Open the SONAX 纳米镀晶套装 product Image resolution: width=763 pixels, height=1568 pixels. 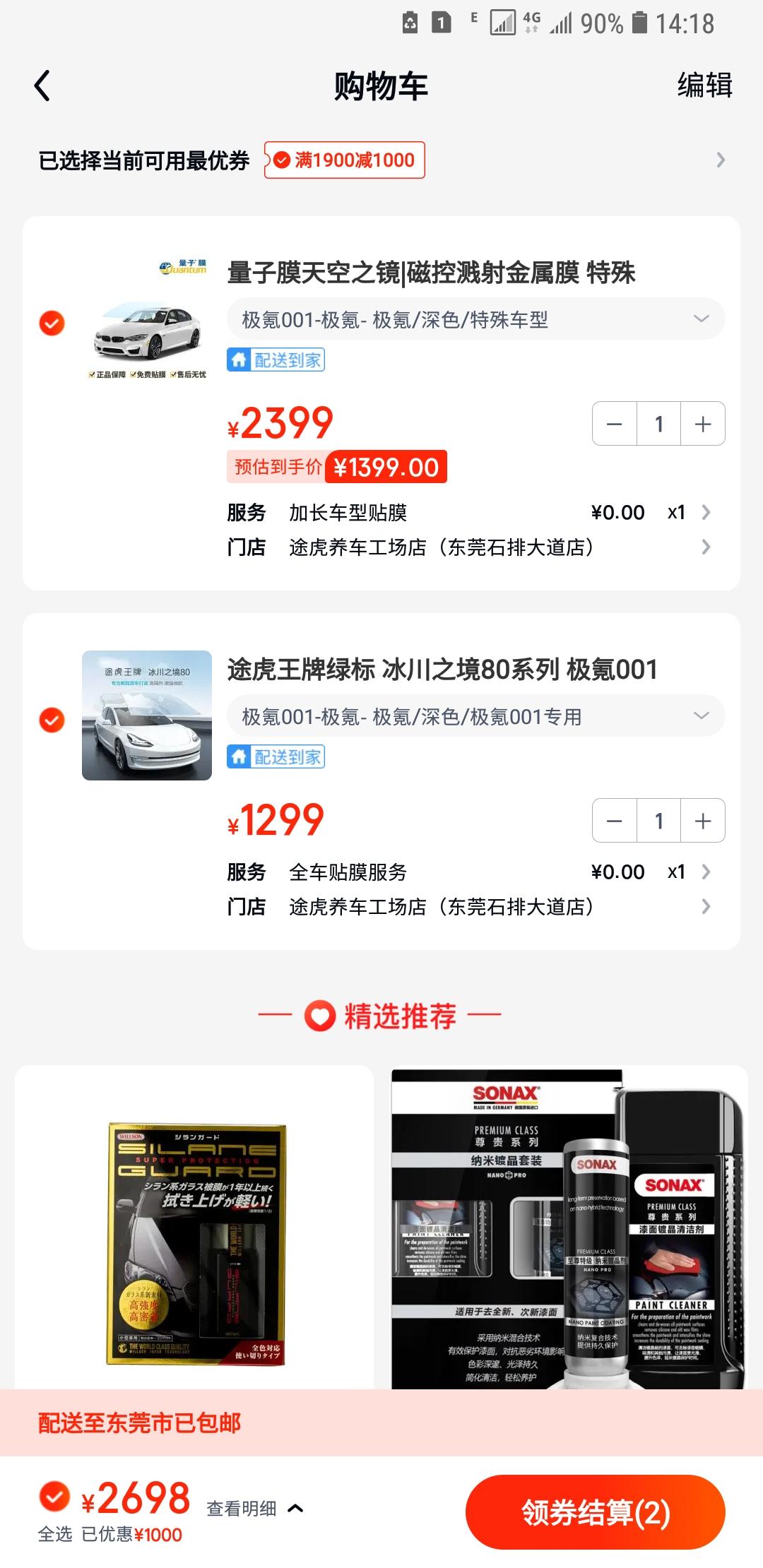[569, 1229]
